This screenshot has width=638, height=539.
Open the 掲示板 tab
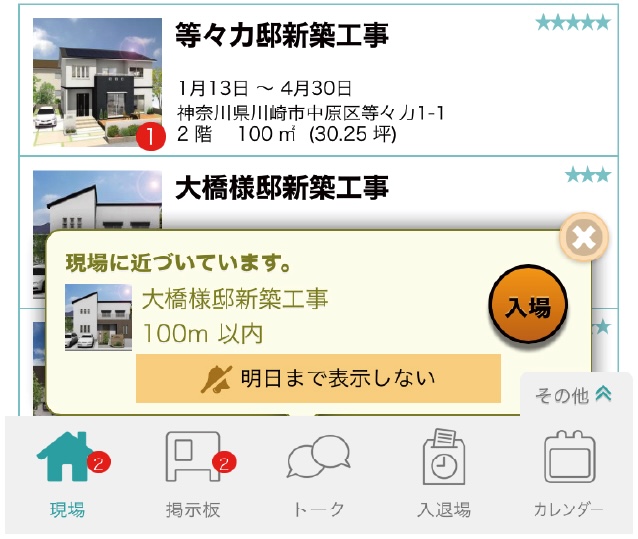pyautogui.click(x=193, y=475)
